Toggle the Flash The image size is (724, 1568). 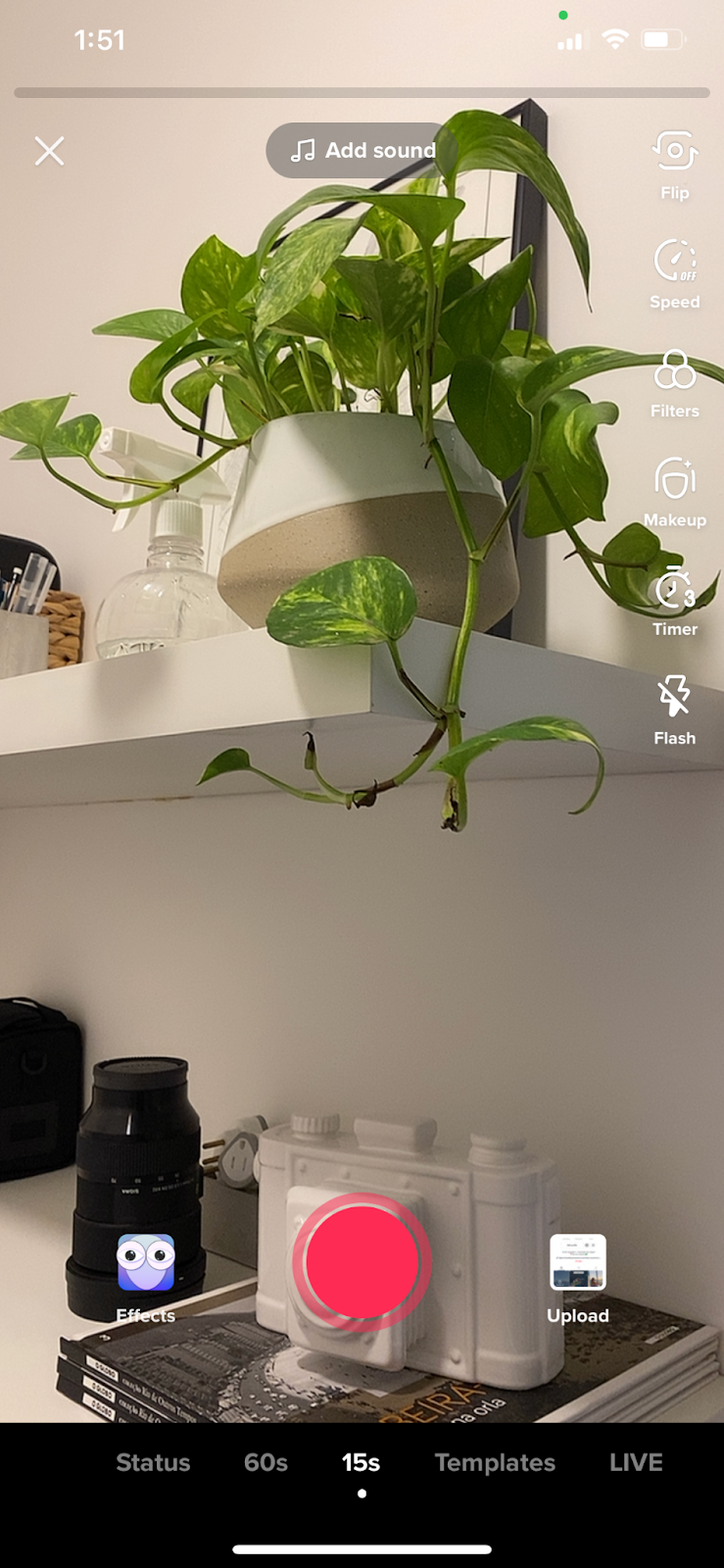tap(674, 709)
